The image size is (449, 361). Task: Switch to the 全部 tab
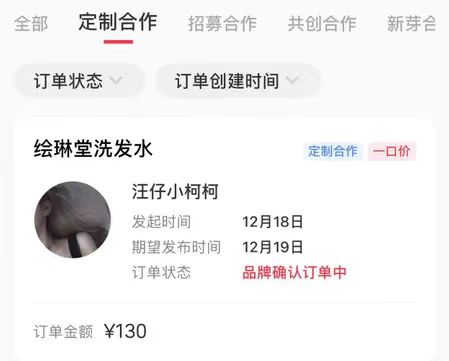(31, 23)
